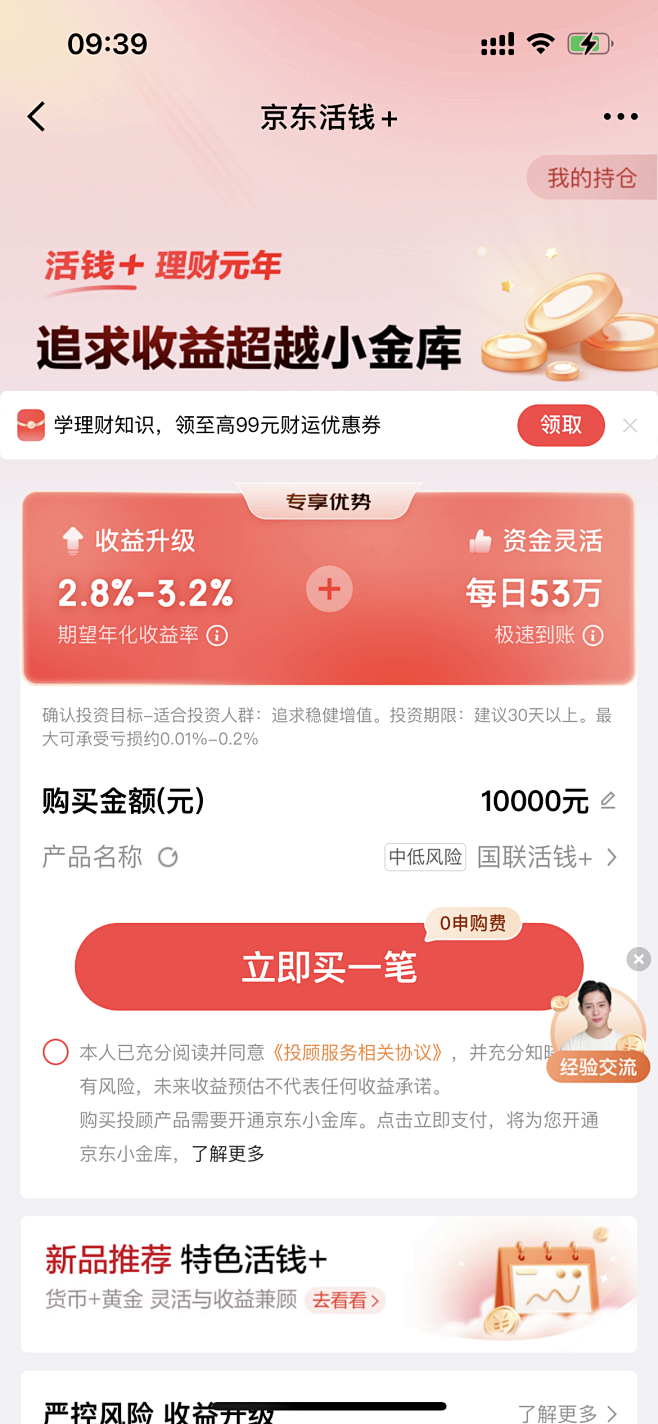Refresh the 产品名称 selection
The image size is (658, 1424).
(x=168, y=857)
